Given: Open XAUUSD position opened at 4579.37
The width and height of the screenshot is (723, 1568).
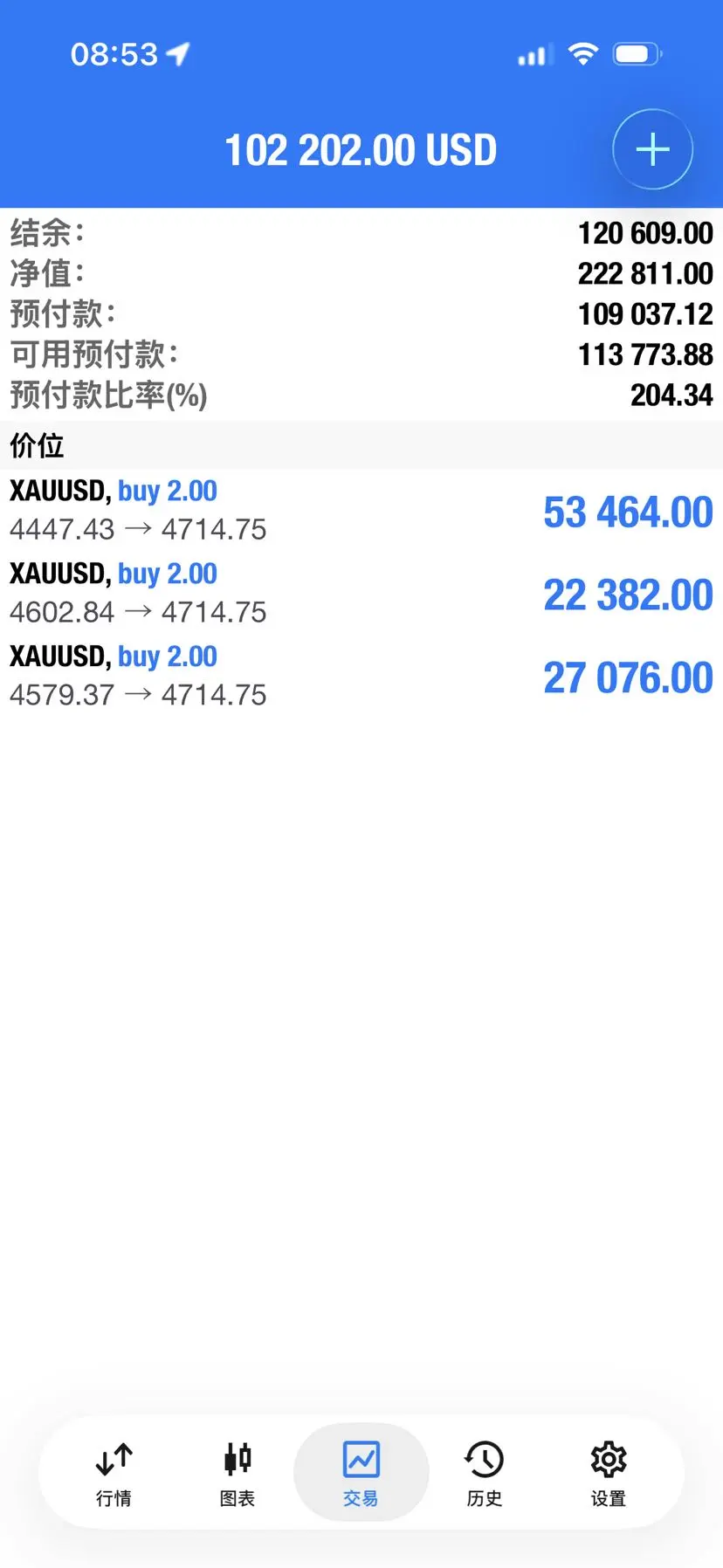Looking at the screenshot, I should 361,677.
